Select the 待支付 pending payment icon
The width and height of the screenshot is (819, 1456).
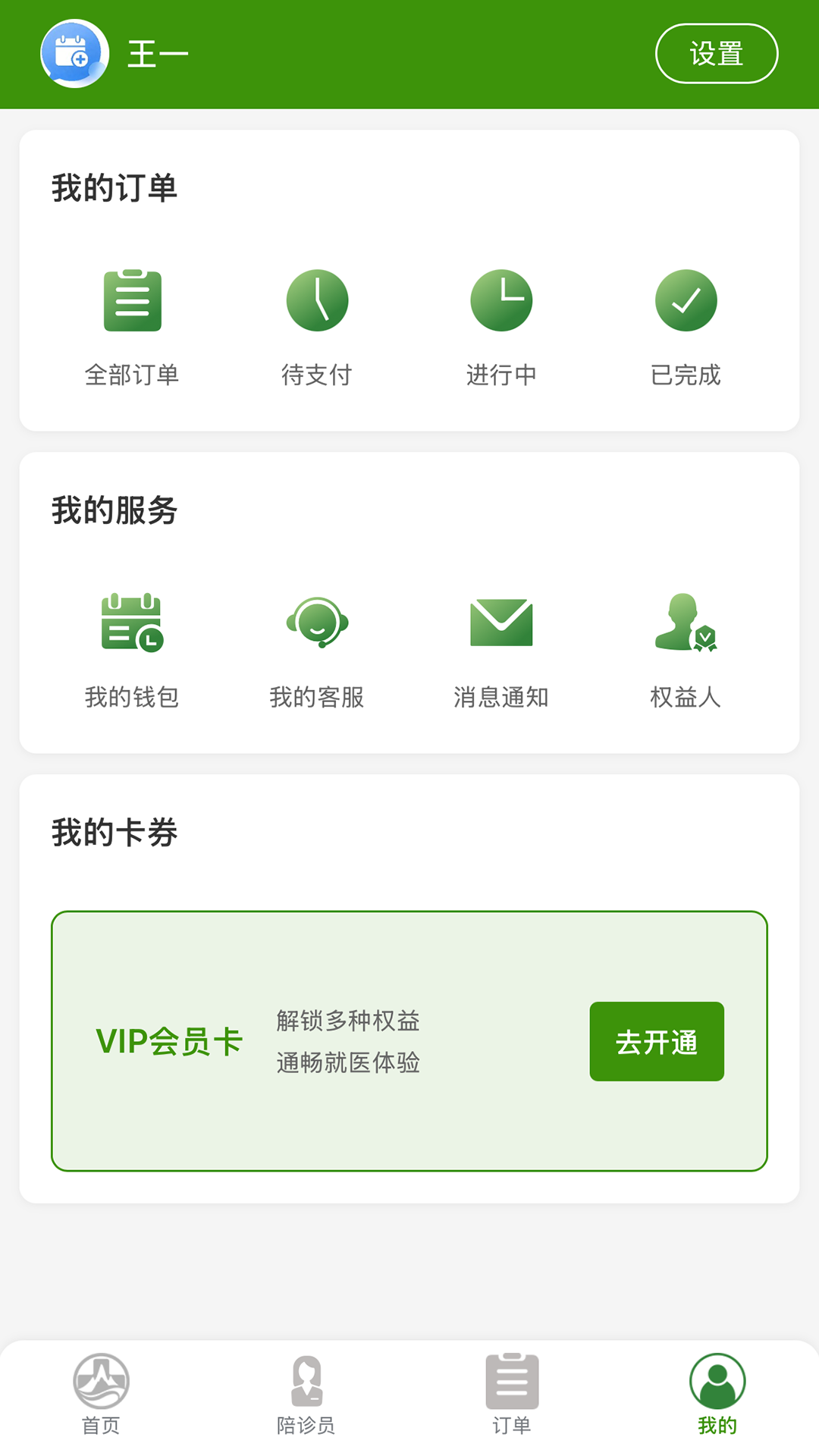tap(317, 322)
